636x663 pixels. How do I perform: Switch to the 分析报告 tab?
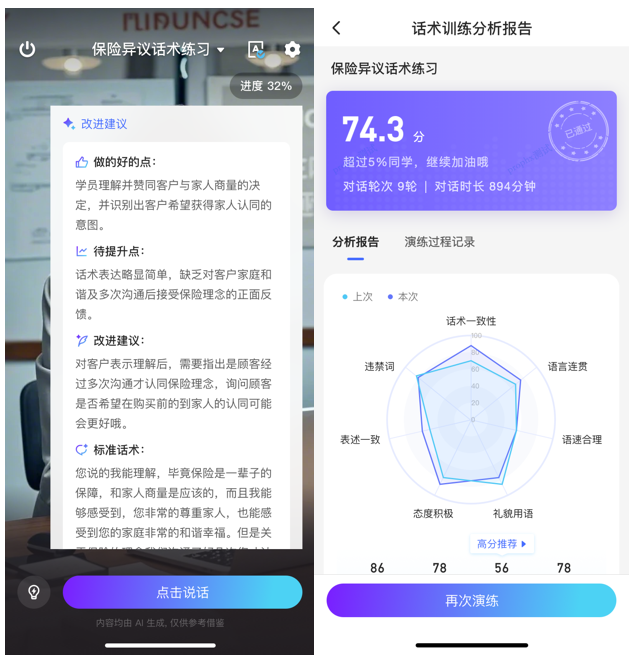point(355,242)
